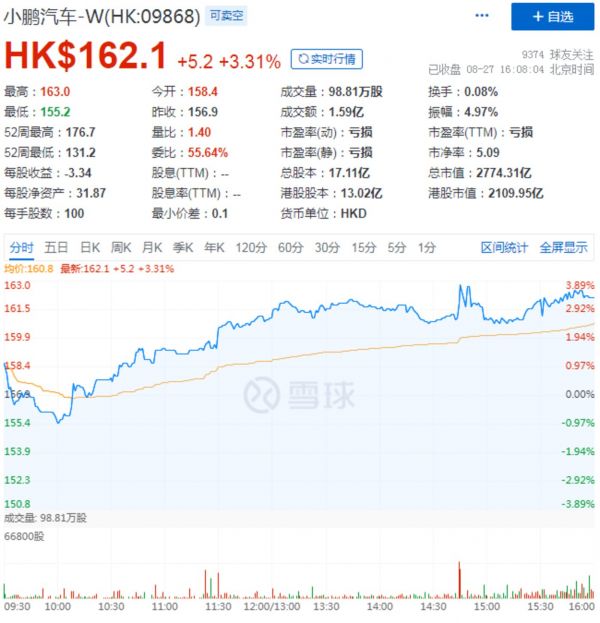Image resolution: width=600 pixels, height=623 pixels.
Task: Enter 全屏显示 fullscreen chart
Action: coord(564,247)
